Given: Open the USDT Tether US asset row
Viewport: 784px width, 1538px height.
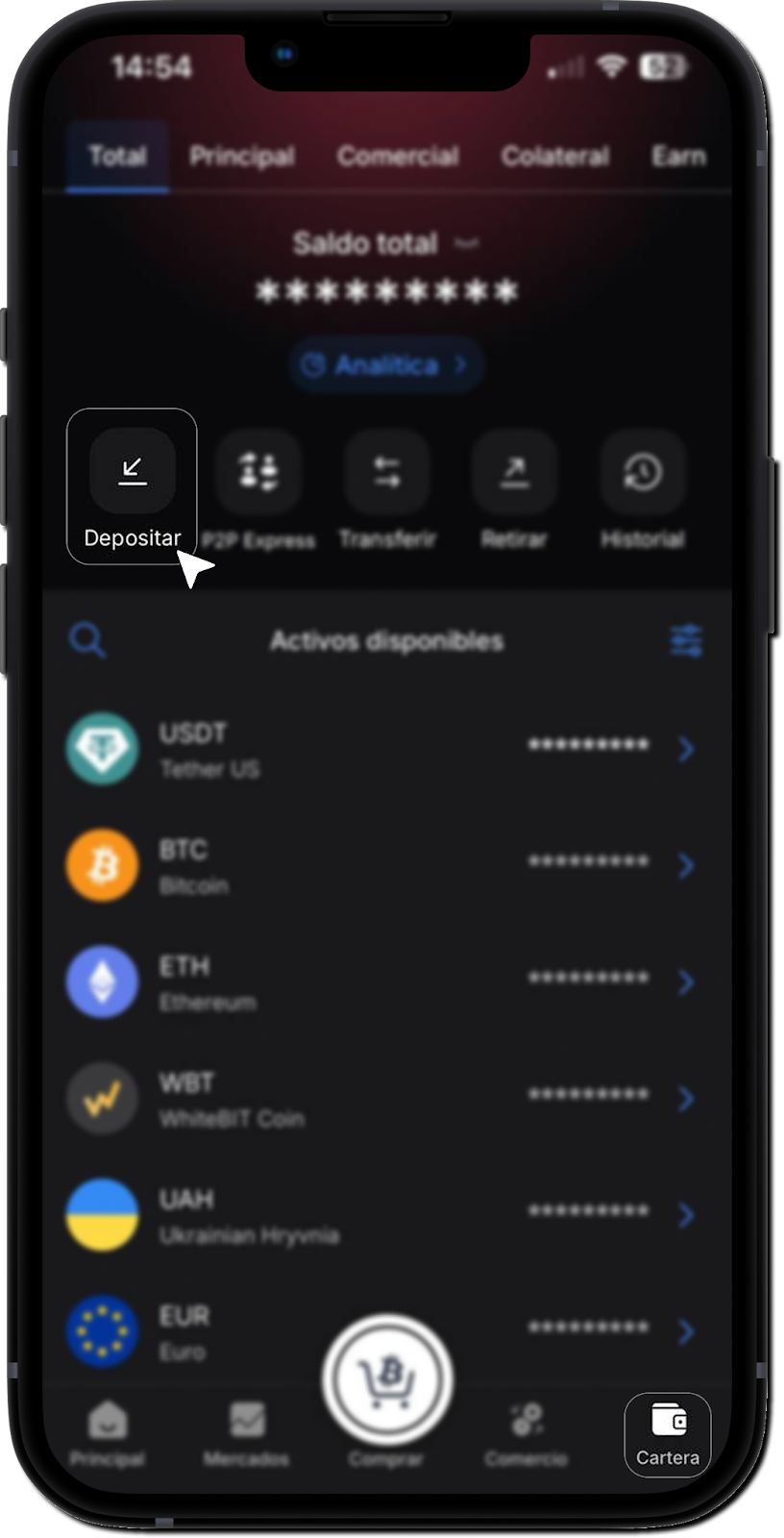Looking at the screenshot, I should (x=384, y=750).
